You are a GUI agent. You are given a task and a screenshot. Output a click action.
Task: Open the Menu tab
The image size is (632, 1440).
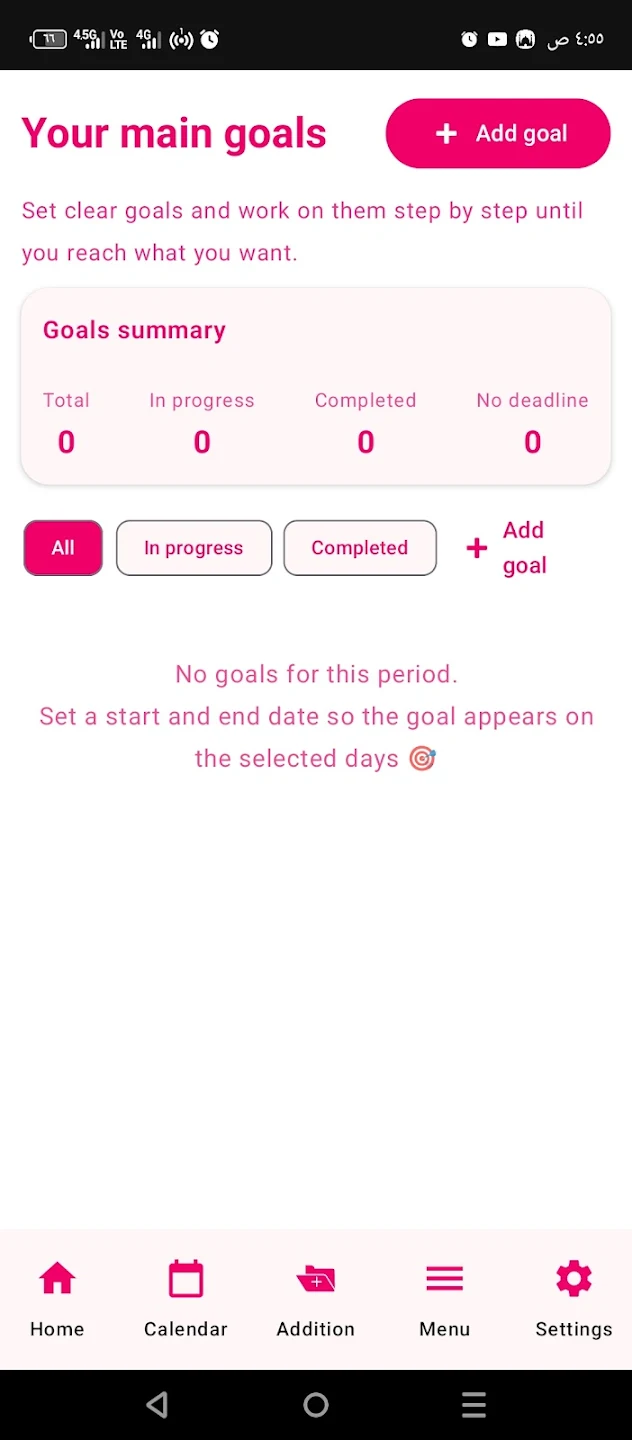click(x=445, y=1298)
